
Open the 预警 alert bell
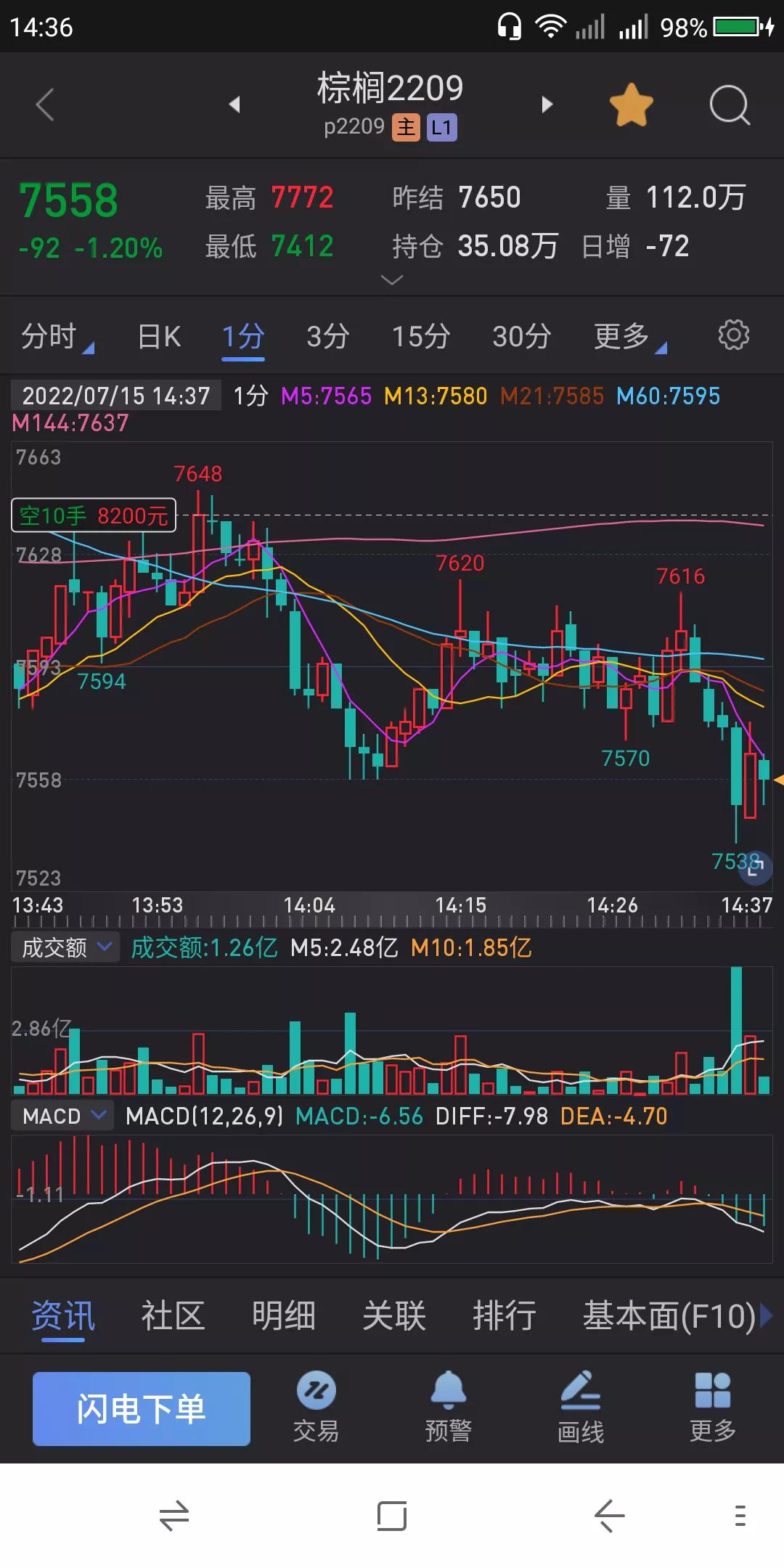(448, 1407)
